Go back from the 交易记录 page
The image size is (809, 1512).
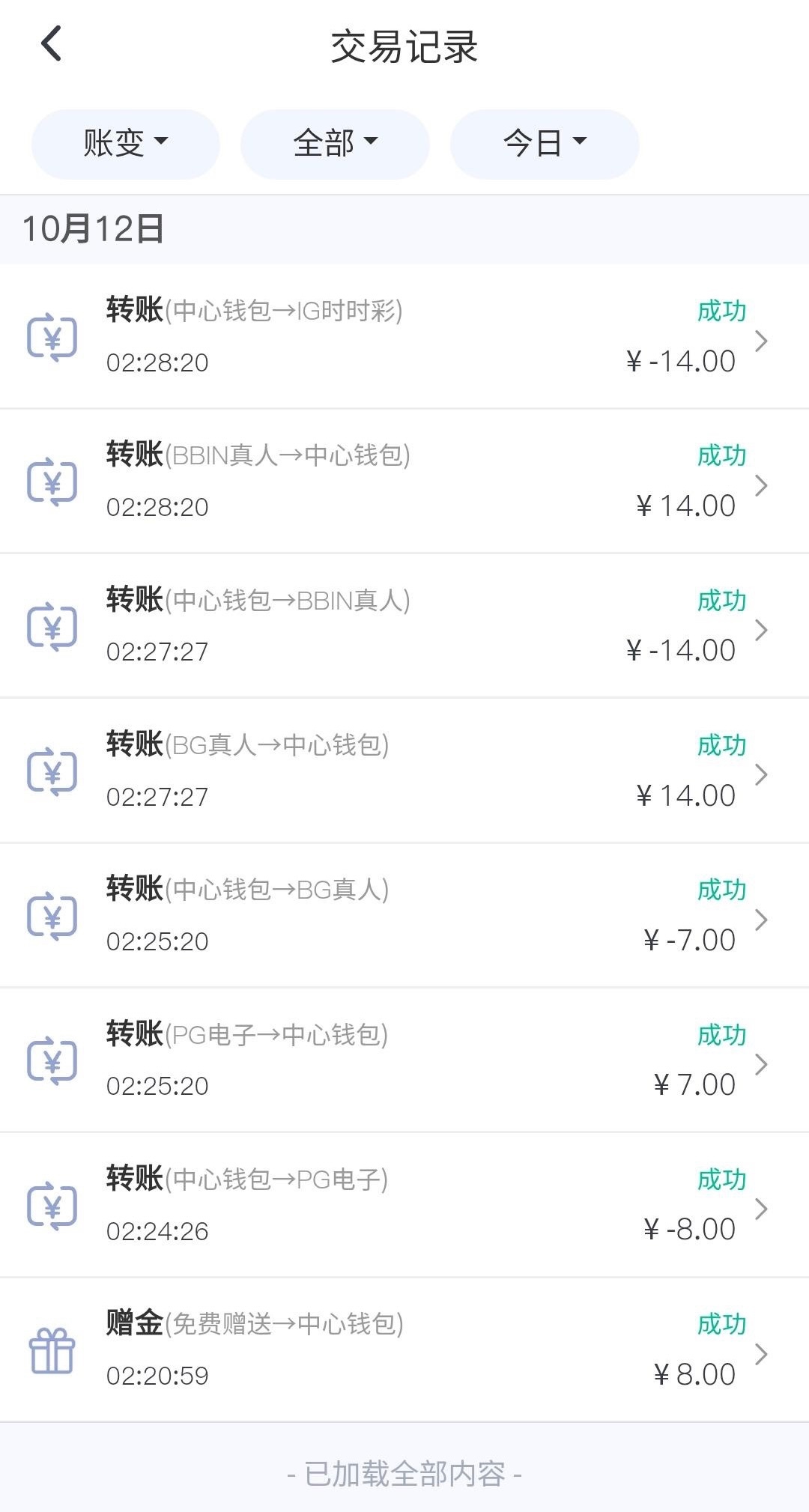pyautogui.click(x=51, y=43)
